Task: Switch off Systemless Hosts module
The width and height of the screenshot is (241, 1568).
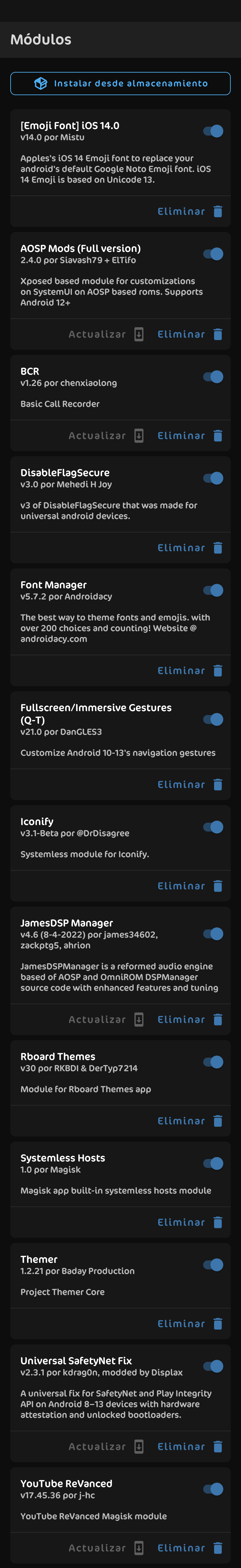Action: pyautogui.click(x=213, y=1164)
